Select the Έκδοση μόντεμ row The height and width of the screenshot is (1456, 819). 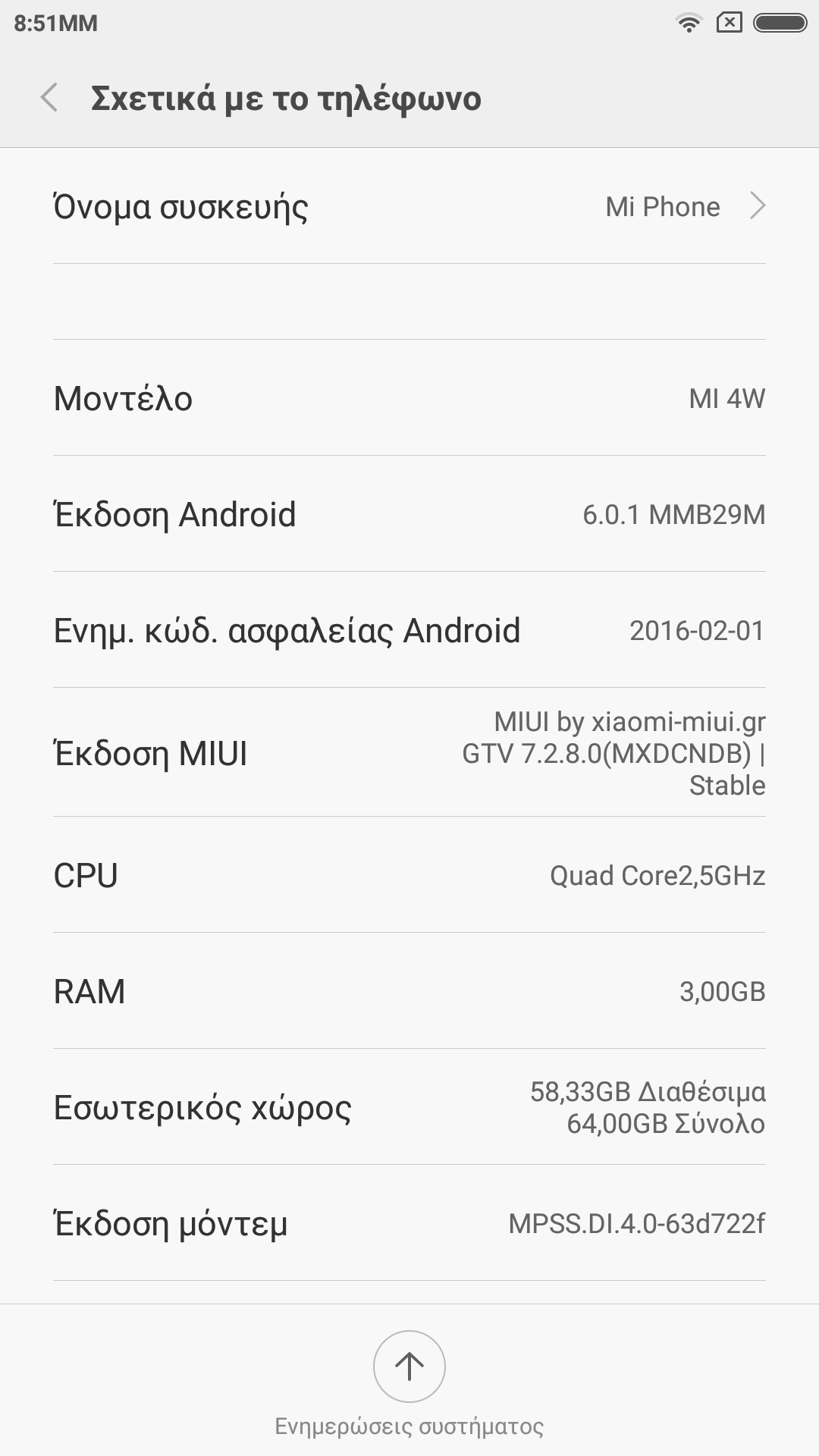coord(409,1223)
